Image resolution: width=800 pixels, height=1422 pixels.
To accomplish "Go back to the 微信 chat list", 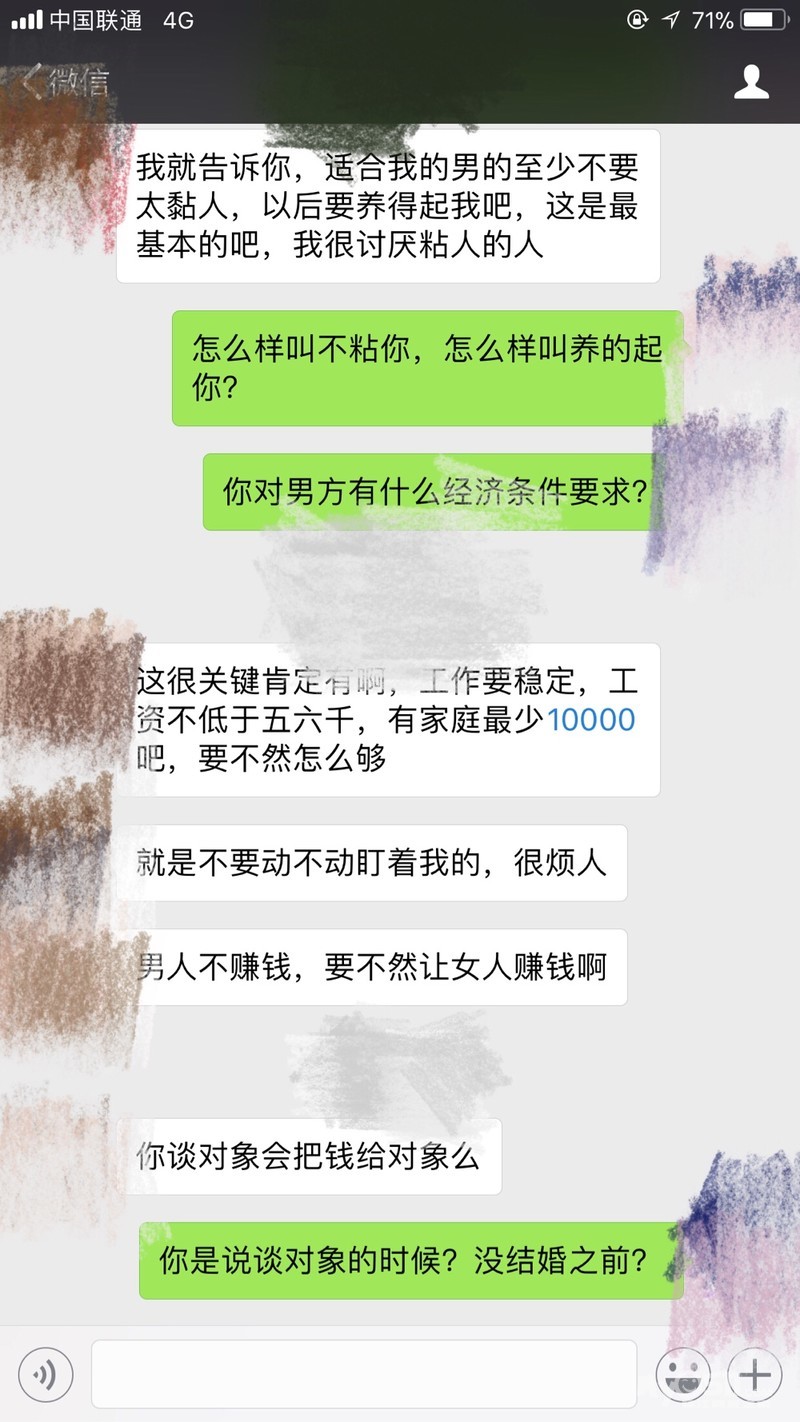I will coord(65,82).
